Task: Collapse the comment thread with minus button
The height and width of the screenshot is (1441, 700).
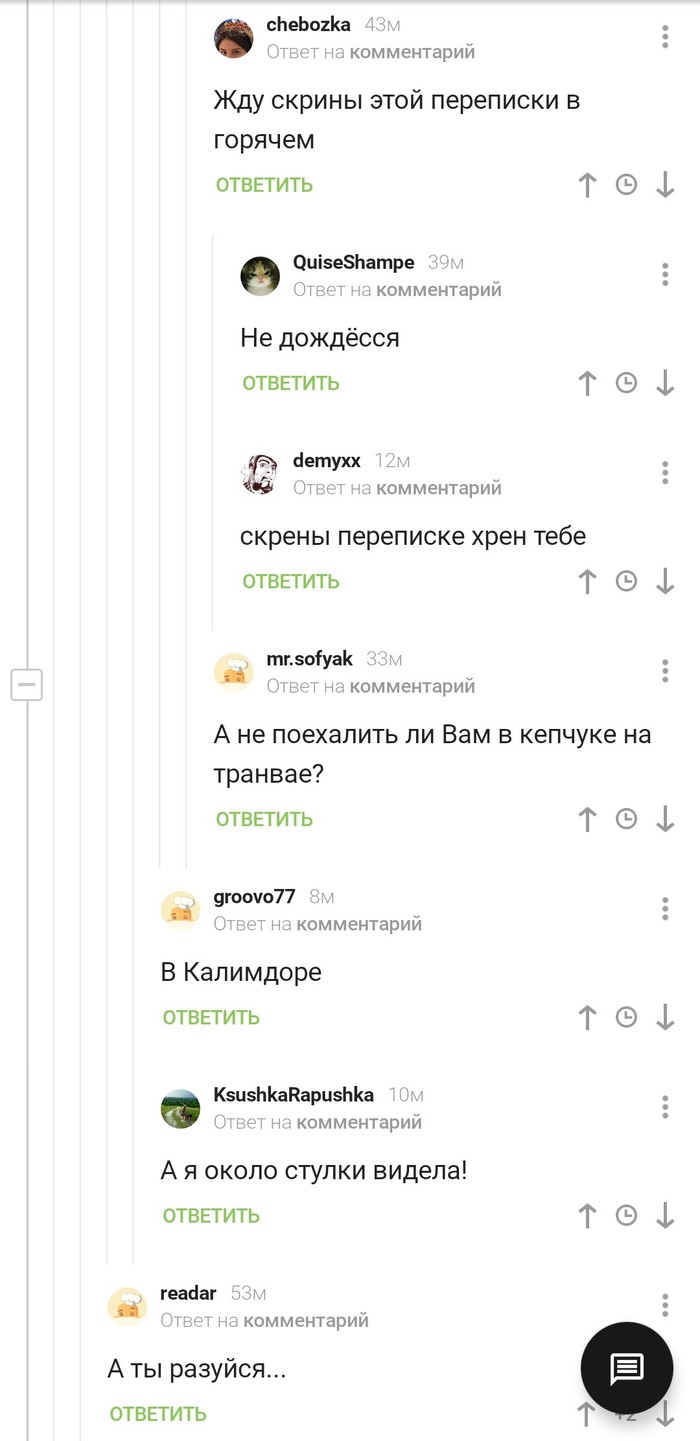Action: point(26,685)
